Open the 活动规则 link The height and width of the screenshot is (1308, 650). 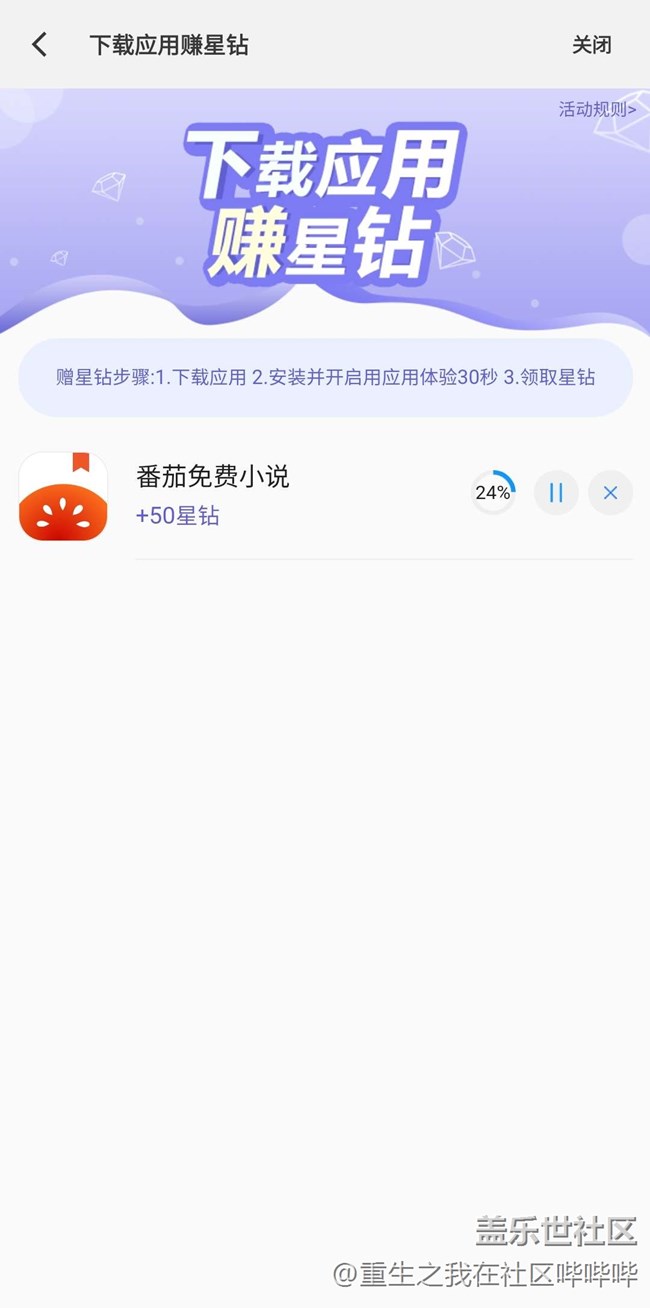coord(596,110)
